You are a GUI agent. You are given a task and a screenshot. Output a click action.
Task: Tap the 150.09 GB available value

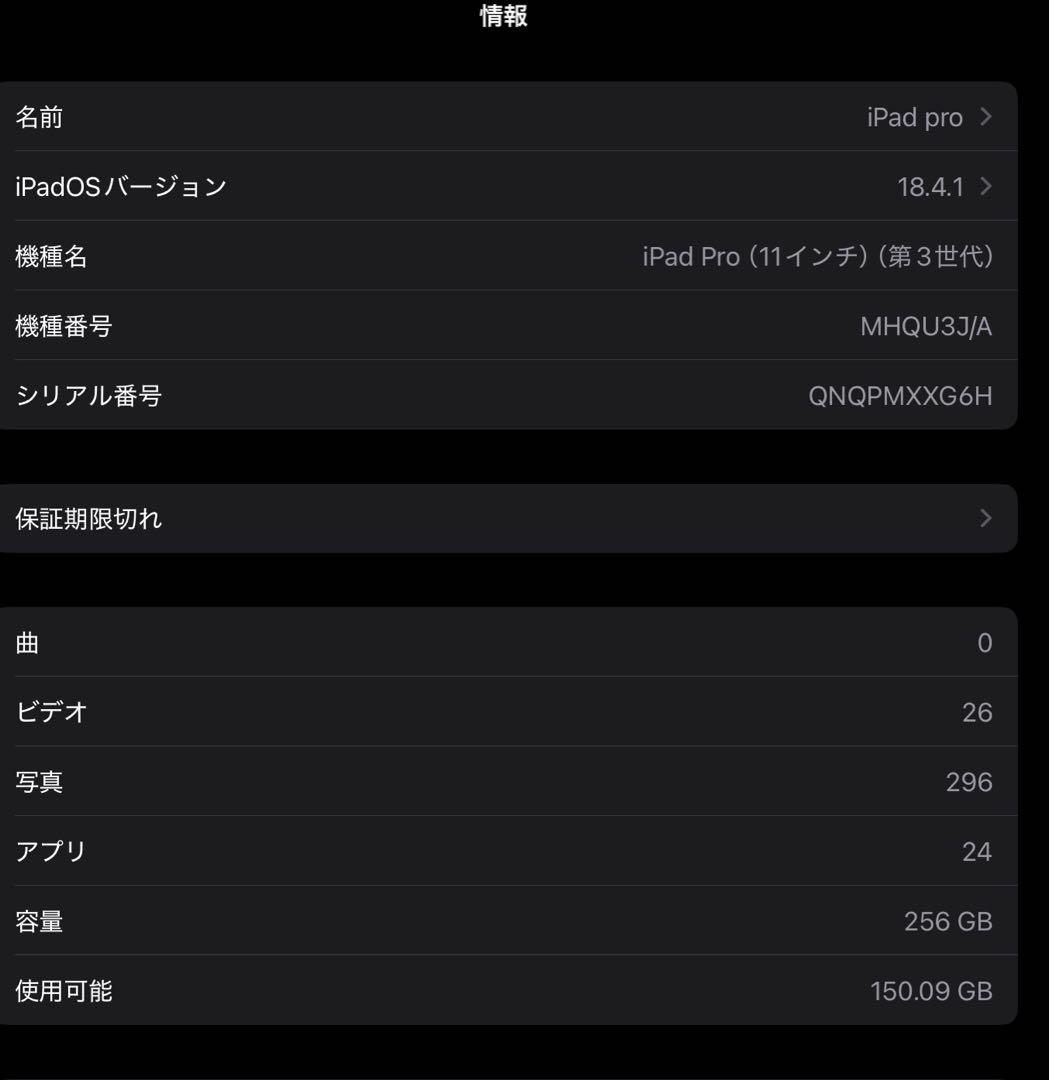click(930, 991)
